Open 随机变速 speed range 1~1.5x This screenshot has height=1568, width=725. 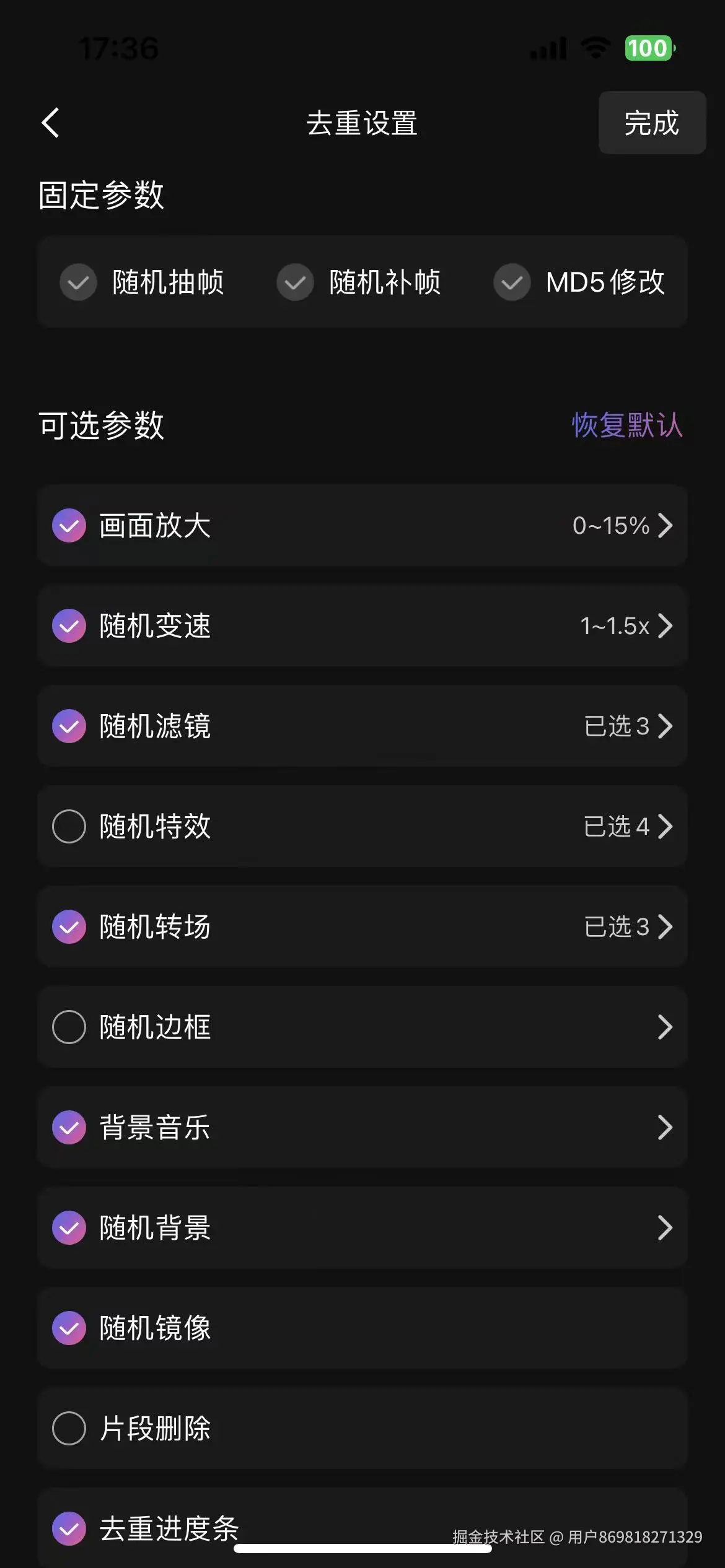(626, 626)
